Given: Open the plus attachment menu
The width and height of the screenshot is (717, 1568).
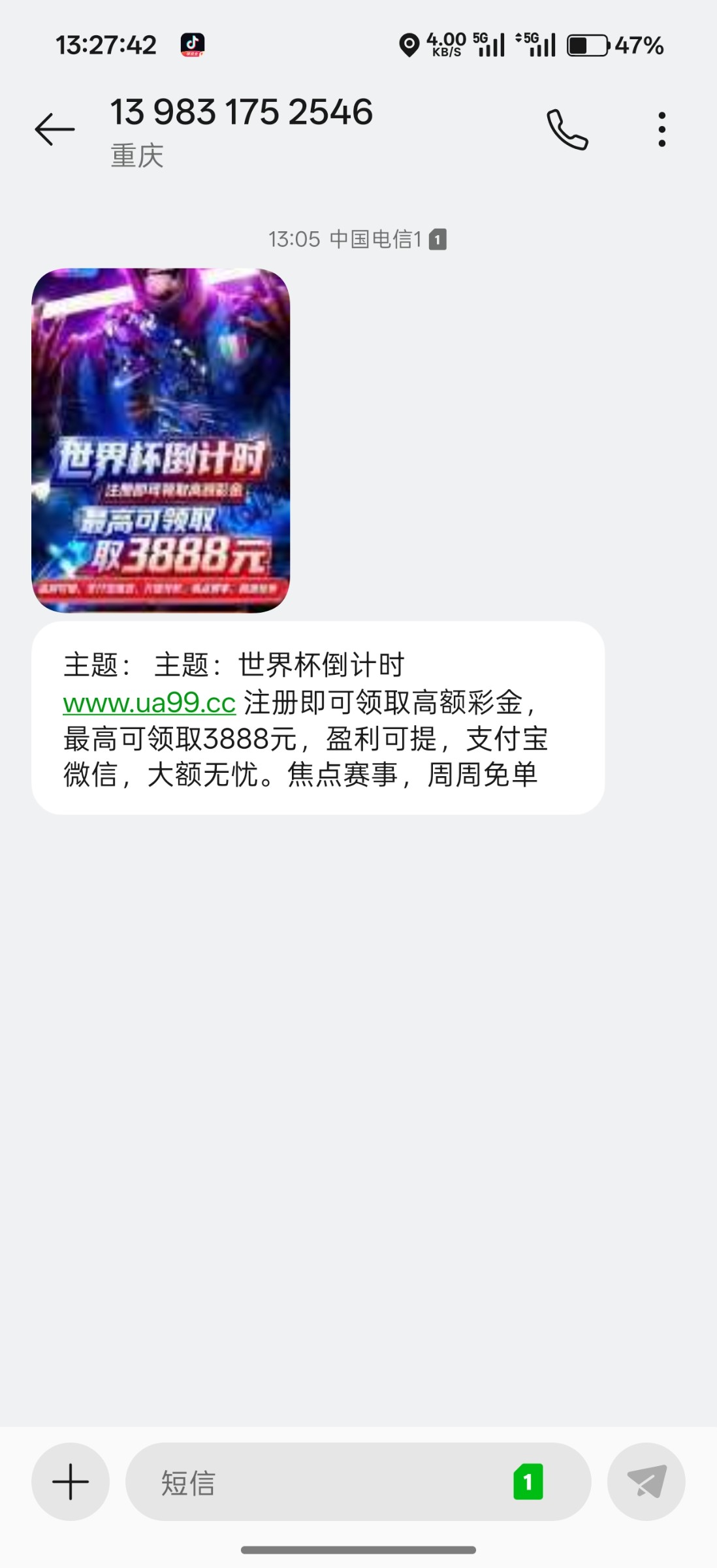Looking at the screenshot, I should (71, 1481).
